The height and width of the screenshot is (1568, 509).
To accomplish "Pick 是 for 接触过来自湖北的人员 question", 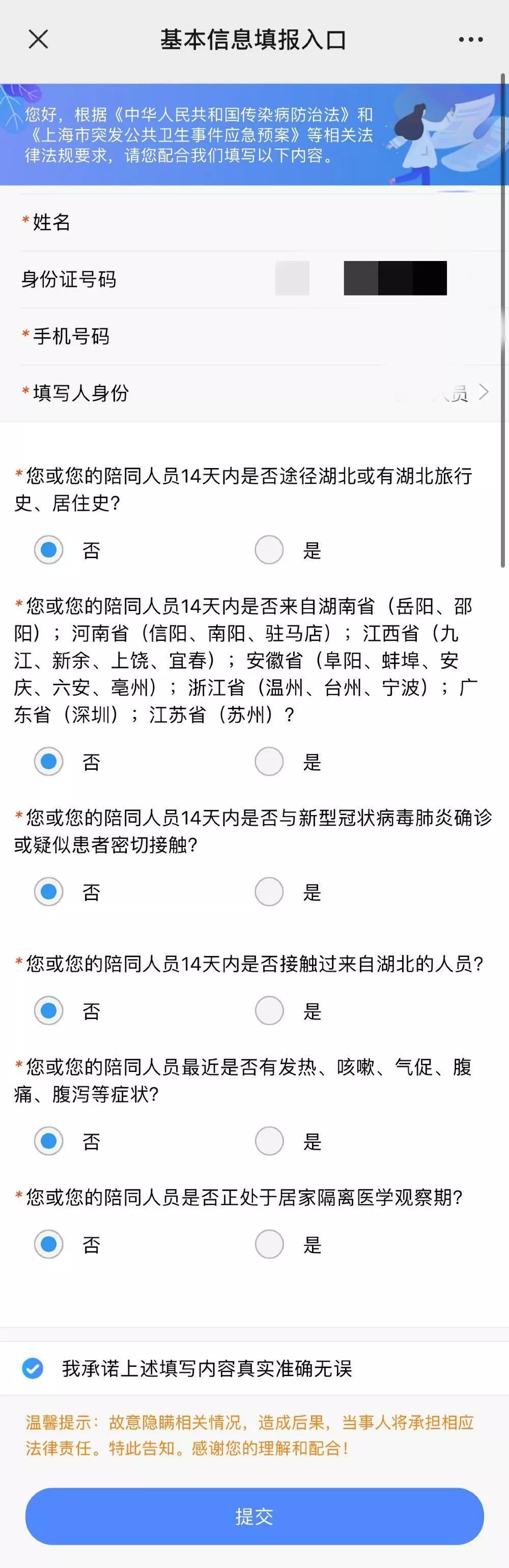I will [269, 1010].
